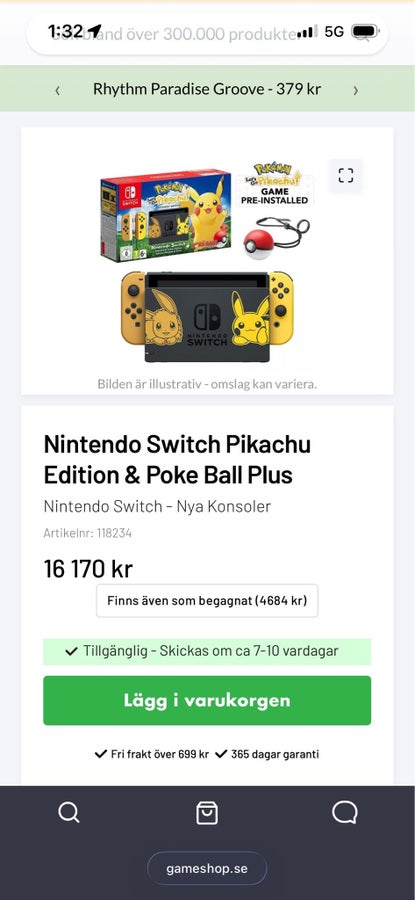Open the shopping bag in bottom bar
Viewport: 415px width, 900px height.
207,813
